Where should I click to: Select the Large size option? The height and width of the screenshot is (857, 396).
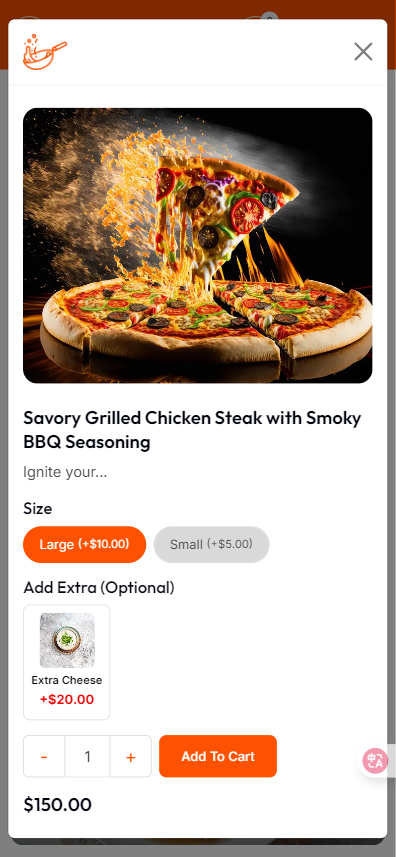tap(85, 544)
